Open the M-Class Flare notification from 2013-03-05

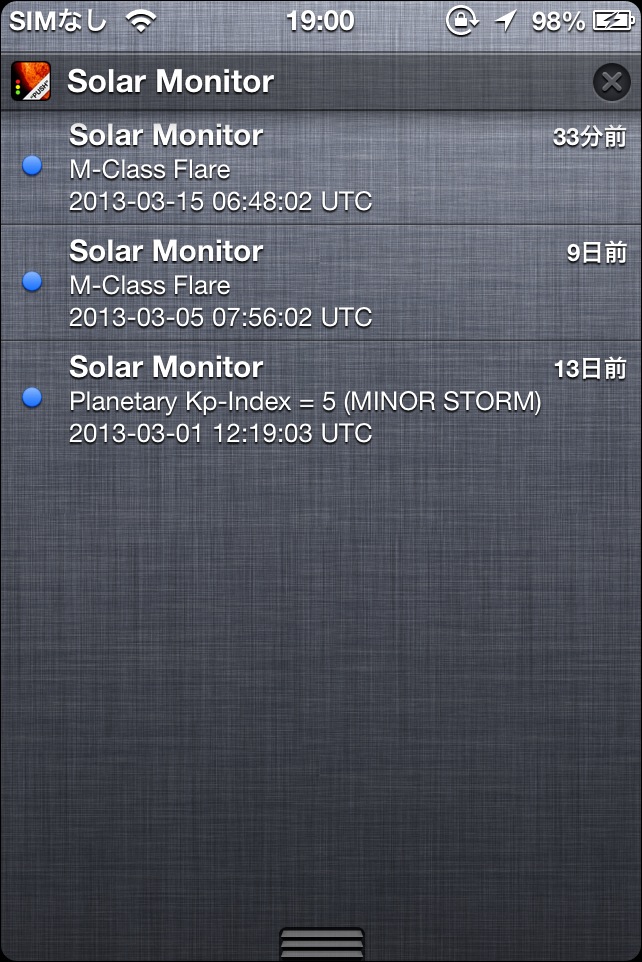[320, 284]
